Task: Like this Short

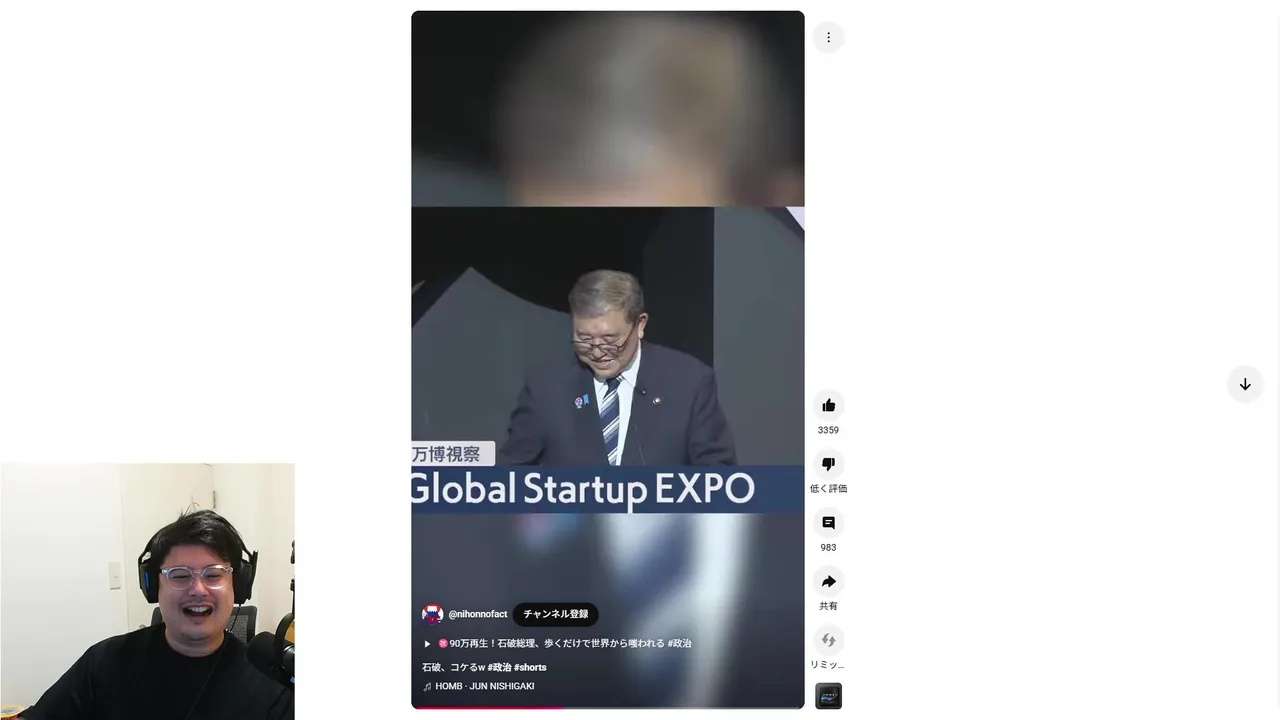Action: click(828, 405)
